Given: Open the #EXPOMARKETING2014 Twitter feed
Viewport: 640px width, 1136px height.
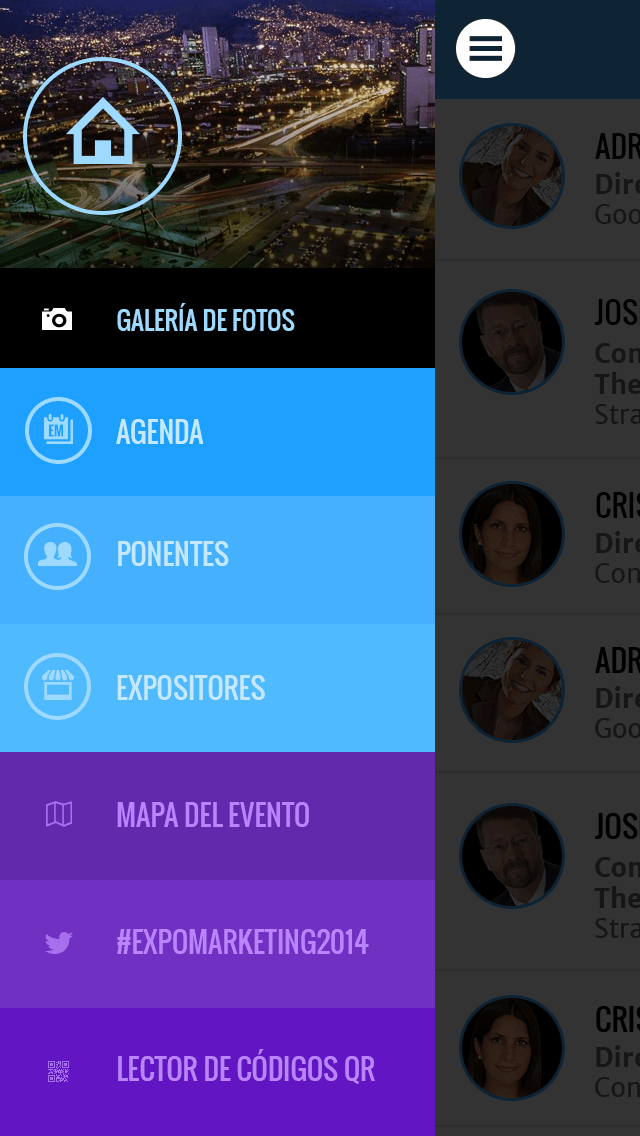Looking at the screenshot, I should coord(217,944).
